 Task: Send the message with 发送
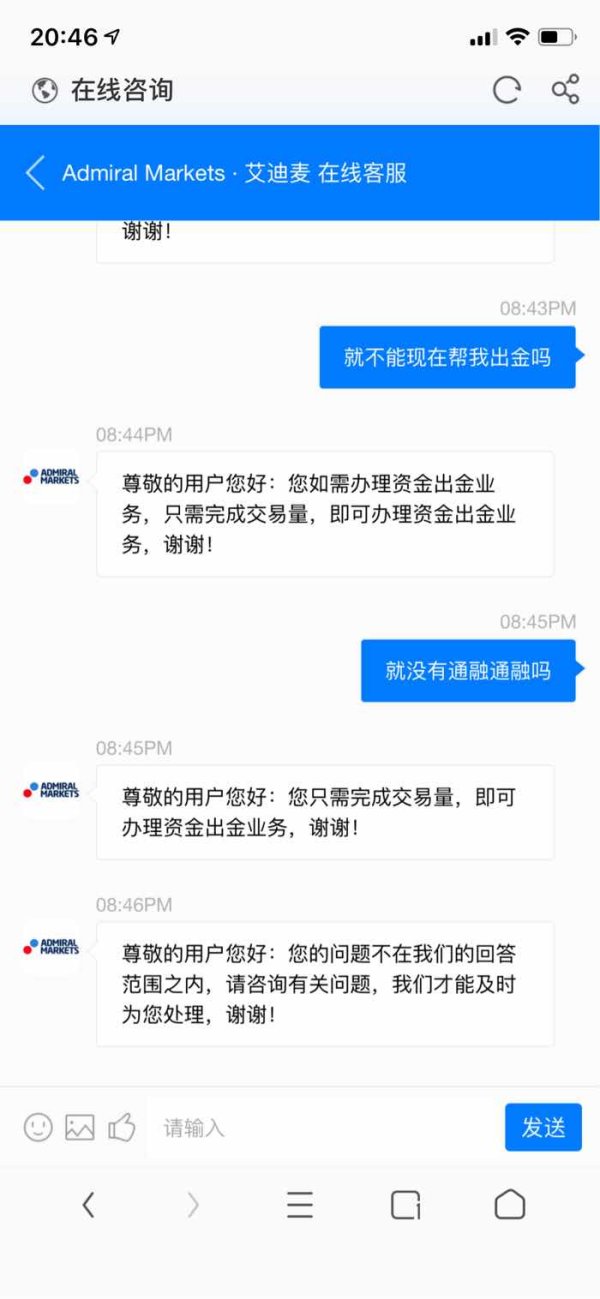[x=543, y=1128]
